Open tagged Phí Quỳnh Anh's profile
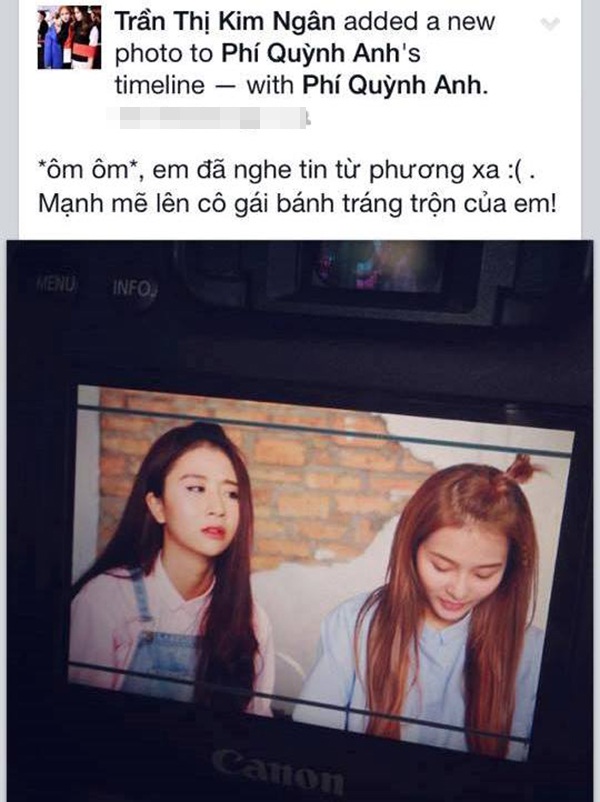This screenshot has width=600, height=802. [x=394, y=85]
